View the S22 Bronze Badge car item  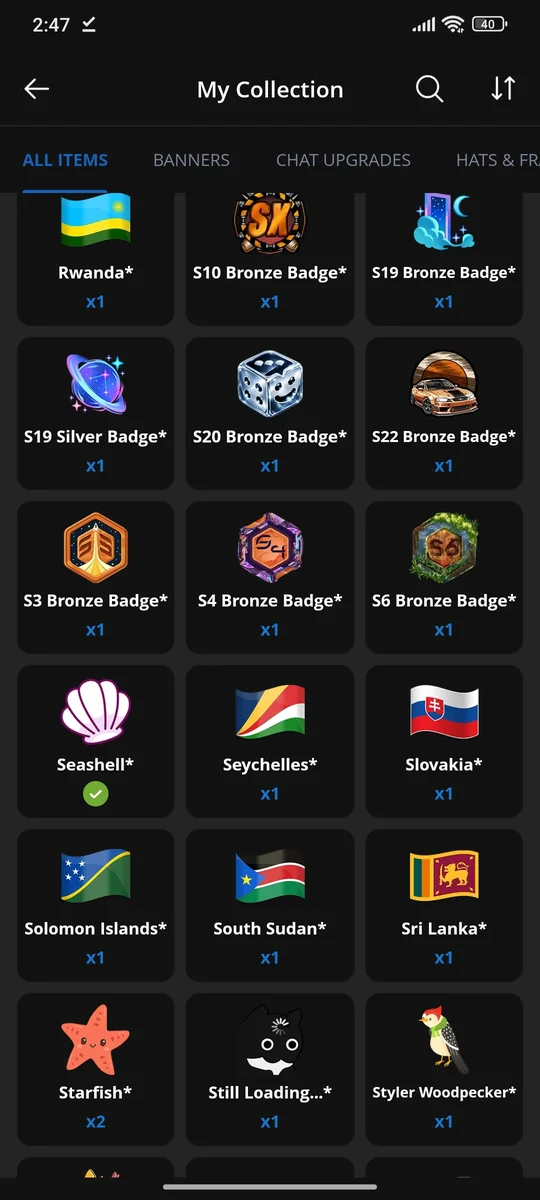tap(444, 413)
